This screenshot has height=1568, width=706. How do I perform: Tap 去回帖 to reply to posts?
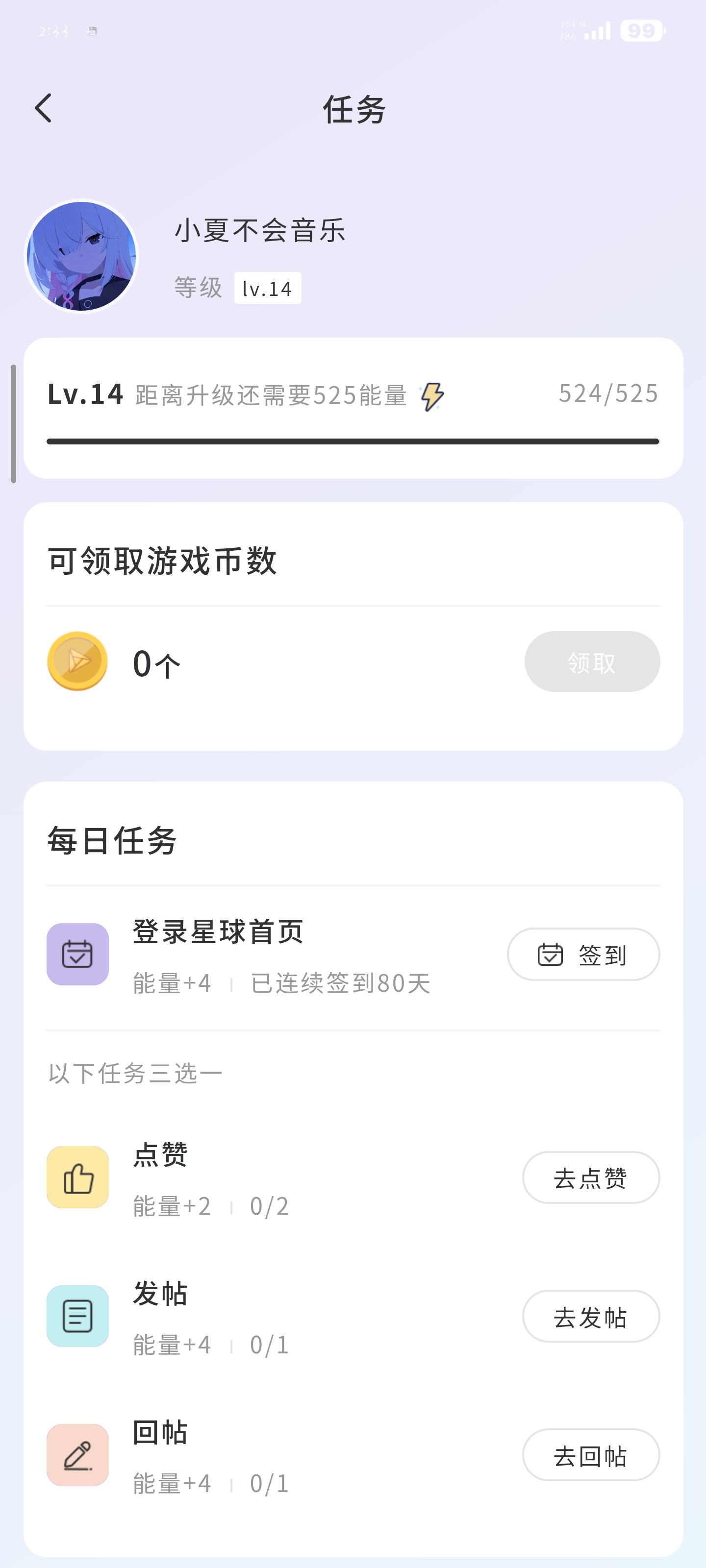590,1455
